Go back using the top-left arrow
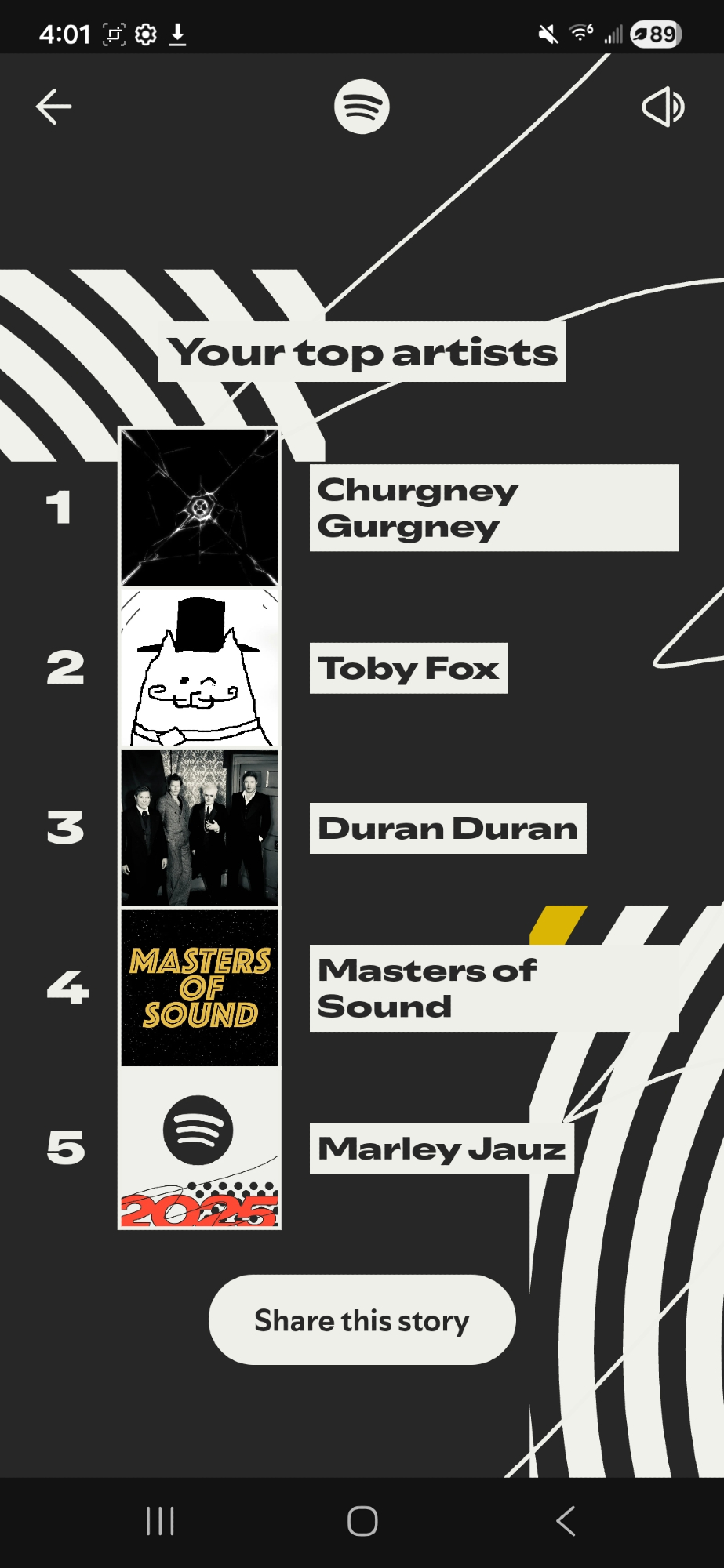Image resolution: width=724 pixels, height=1568 pixels. coord(53,107)
